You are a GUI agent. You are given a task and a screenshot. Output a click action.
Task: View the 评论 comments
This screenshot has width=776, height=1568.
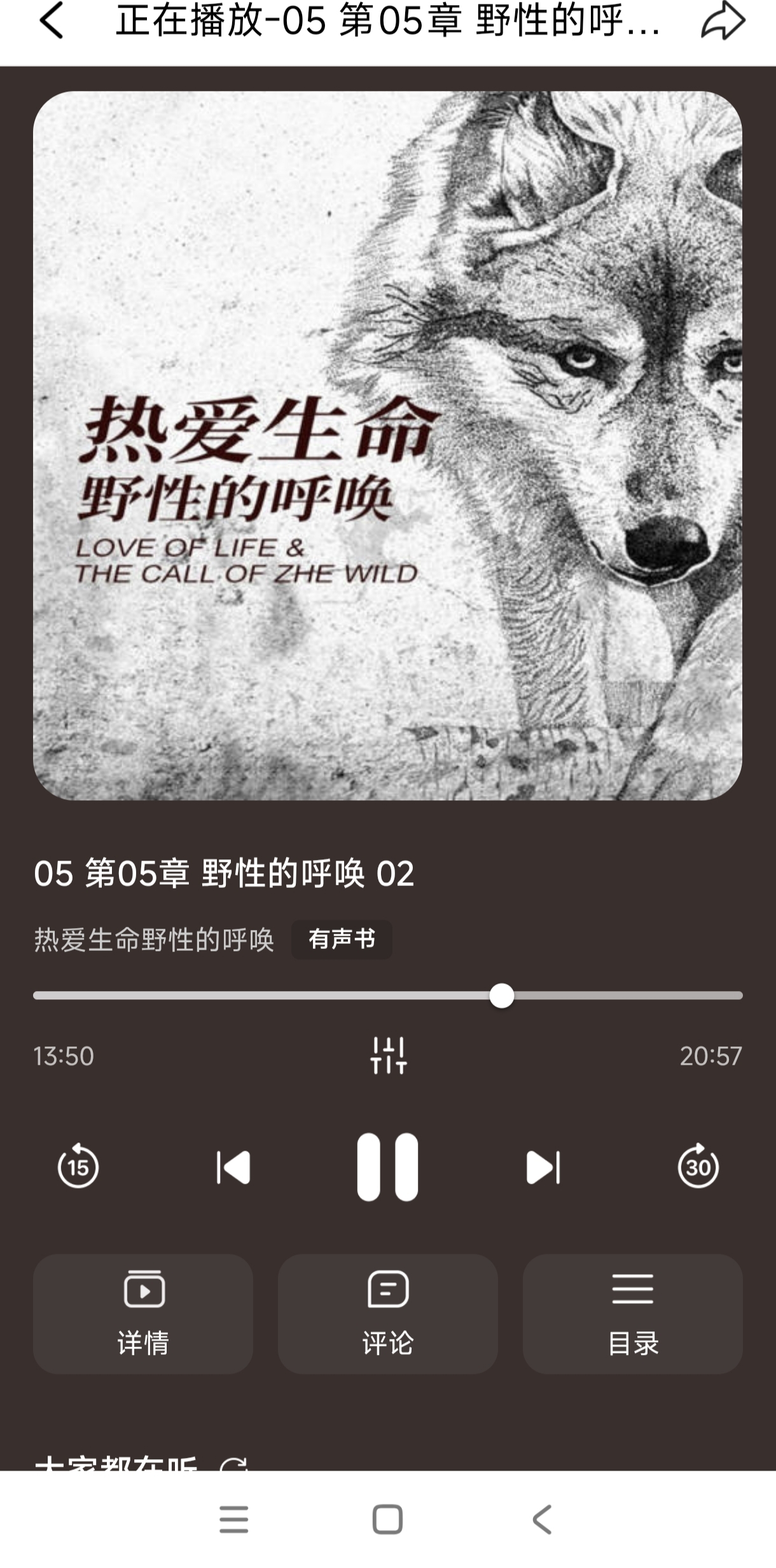pyautogui.click(x=387, y=1314)
